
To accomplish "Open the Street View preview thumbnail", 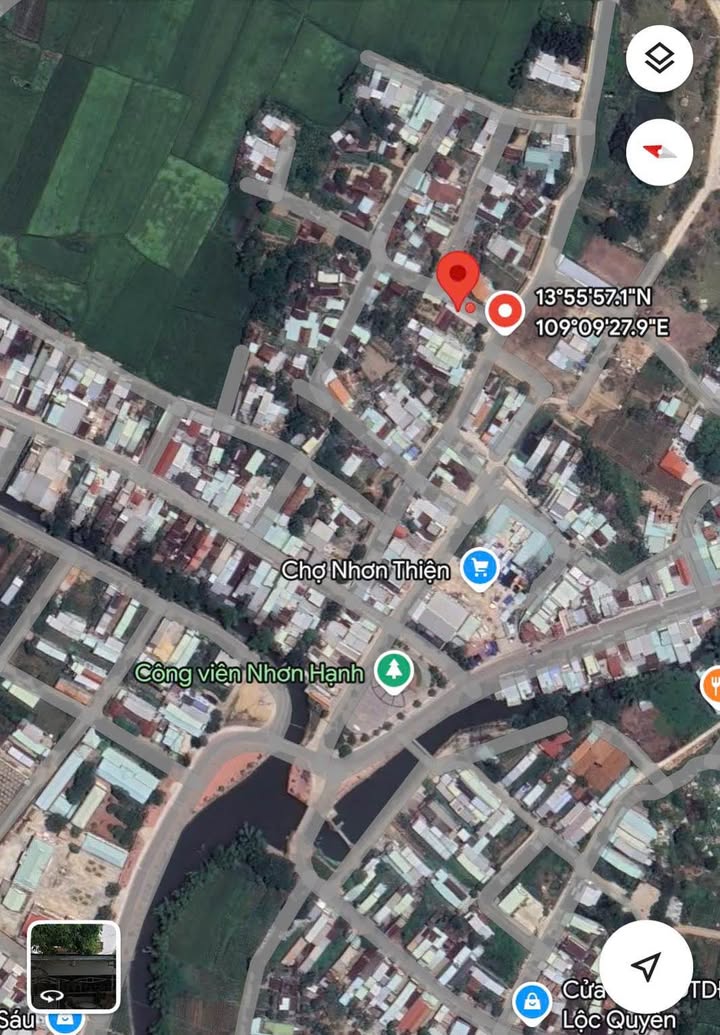I will 74,966.
